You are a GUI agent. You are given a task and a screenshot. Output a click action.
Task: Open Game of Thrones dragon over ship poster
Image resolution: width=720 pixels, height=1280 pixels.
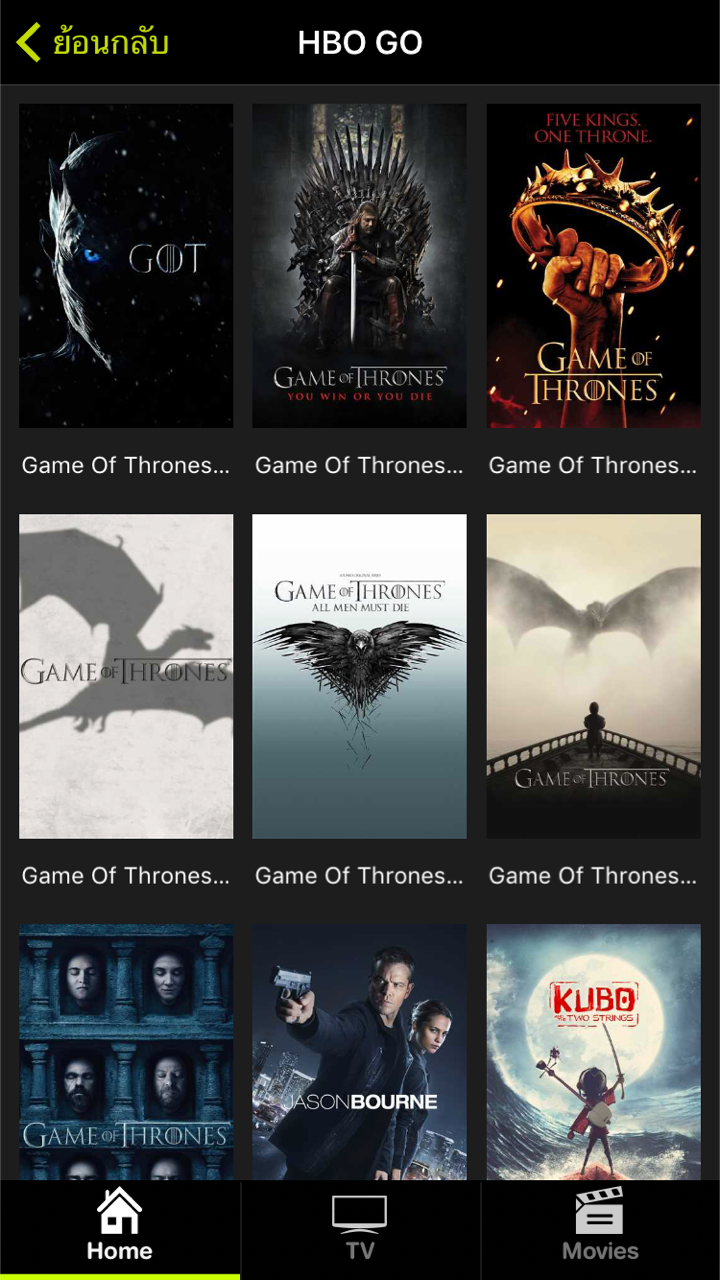tap(593, 676)
